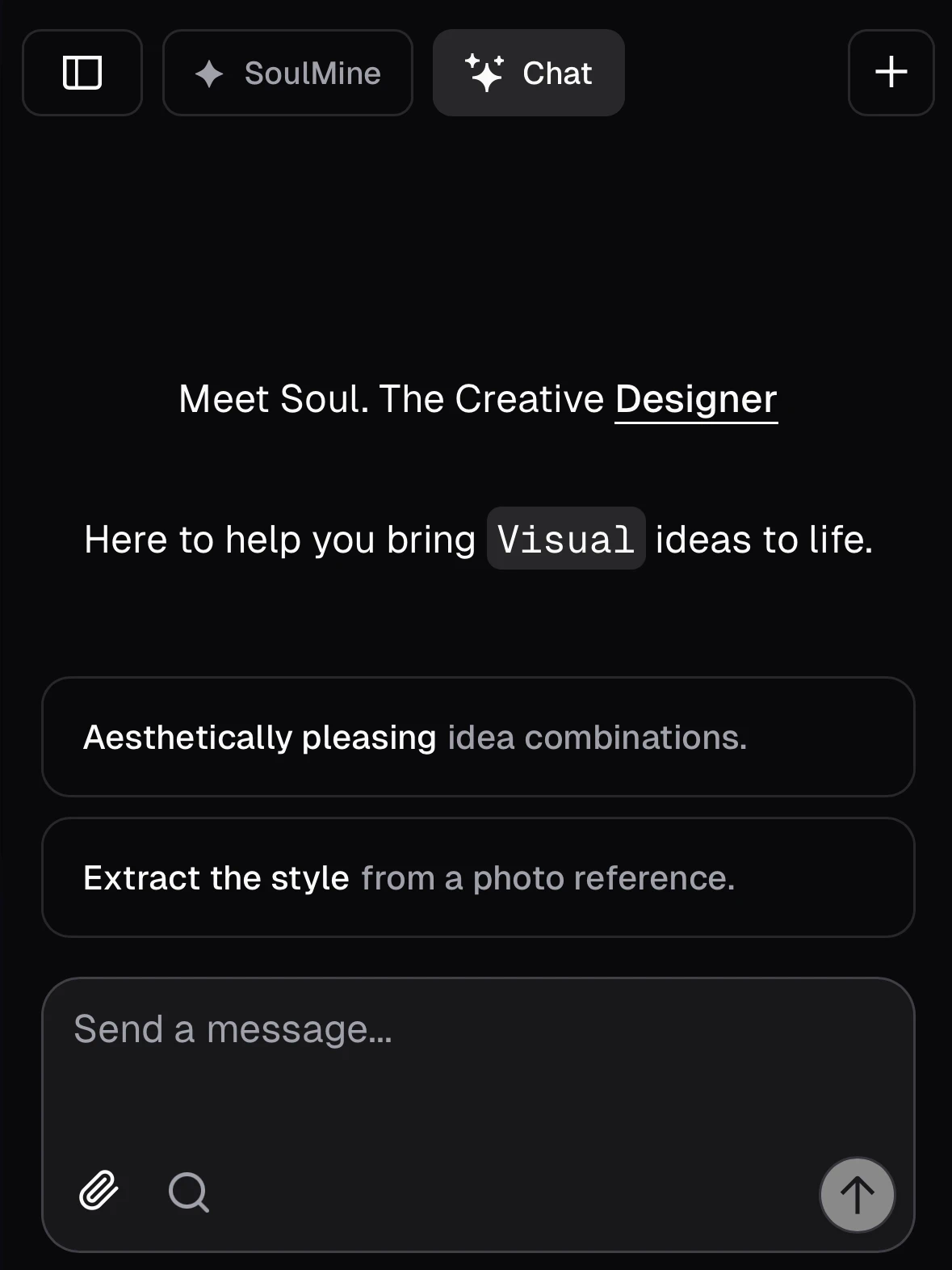The image size is (952, 1270).
Task: Tap the idea combinations text
Action: pyautogui.click(x=598, y=737)
